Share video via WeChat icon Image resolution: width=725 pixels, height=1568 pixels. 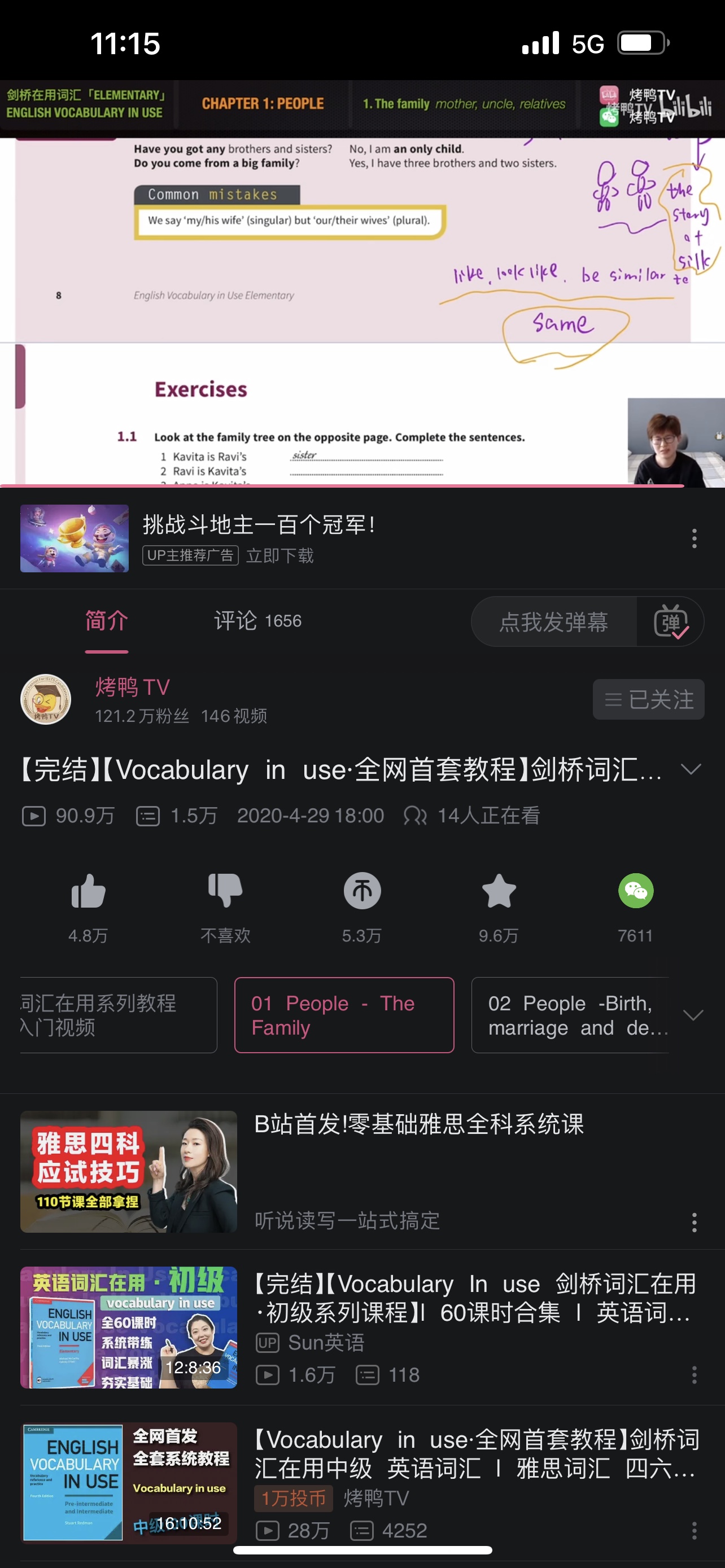[636, 892]
